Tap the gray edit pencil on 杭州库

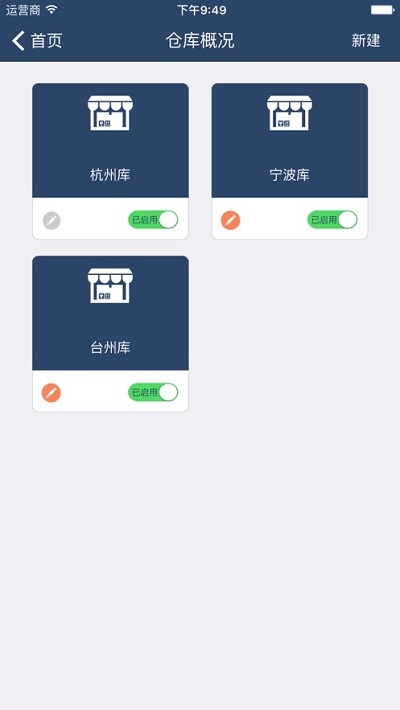point(52,221)
